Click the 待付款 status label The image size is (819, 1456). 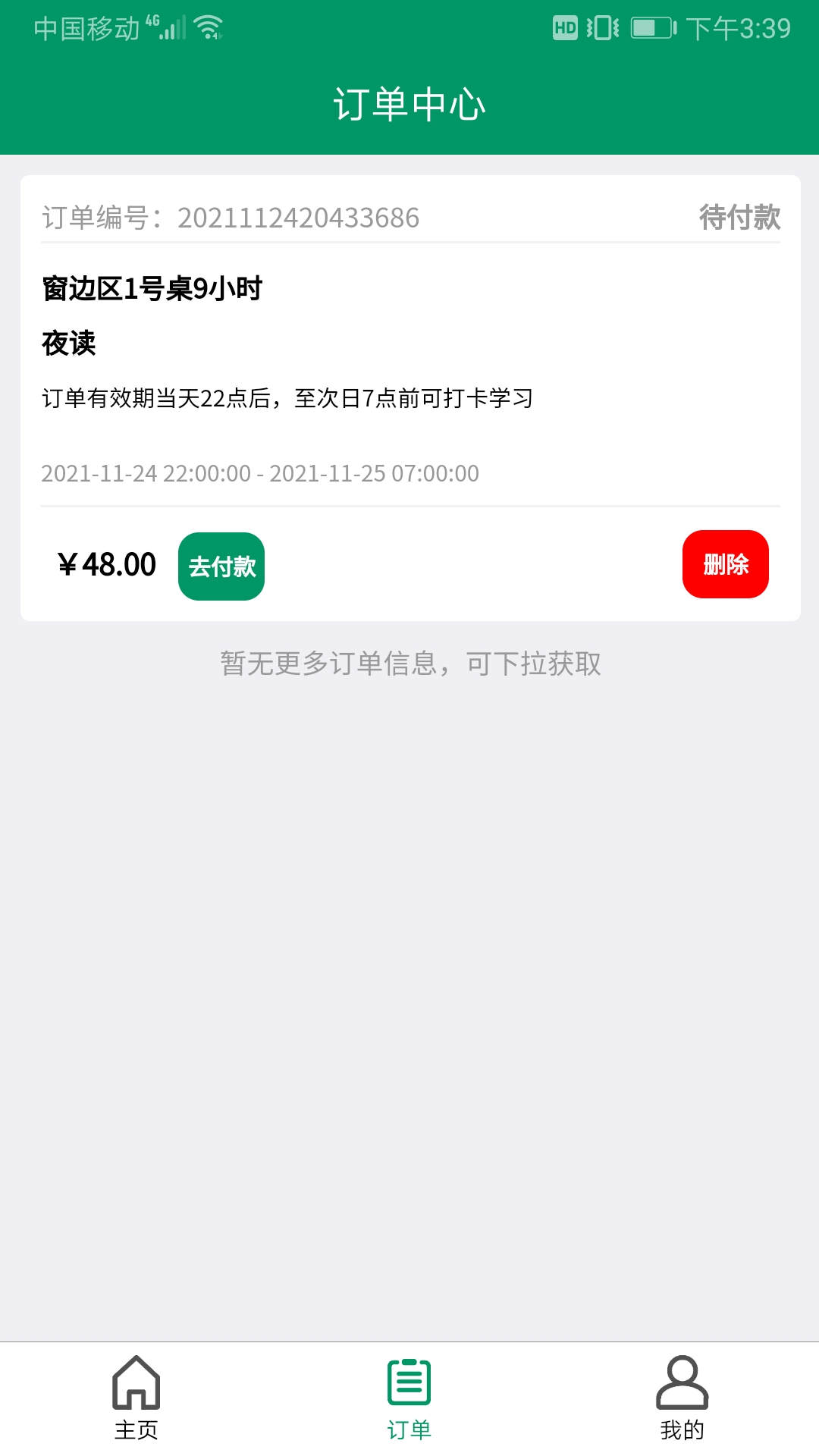click(x=739, y=219)
